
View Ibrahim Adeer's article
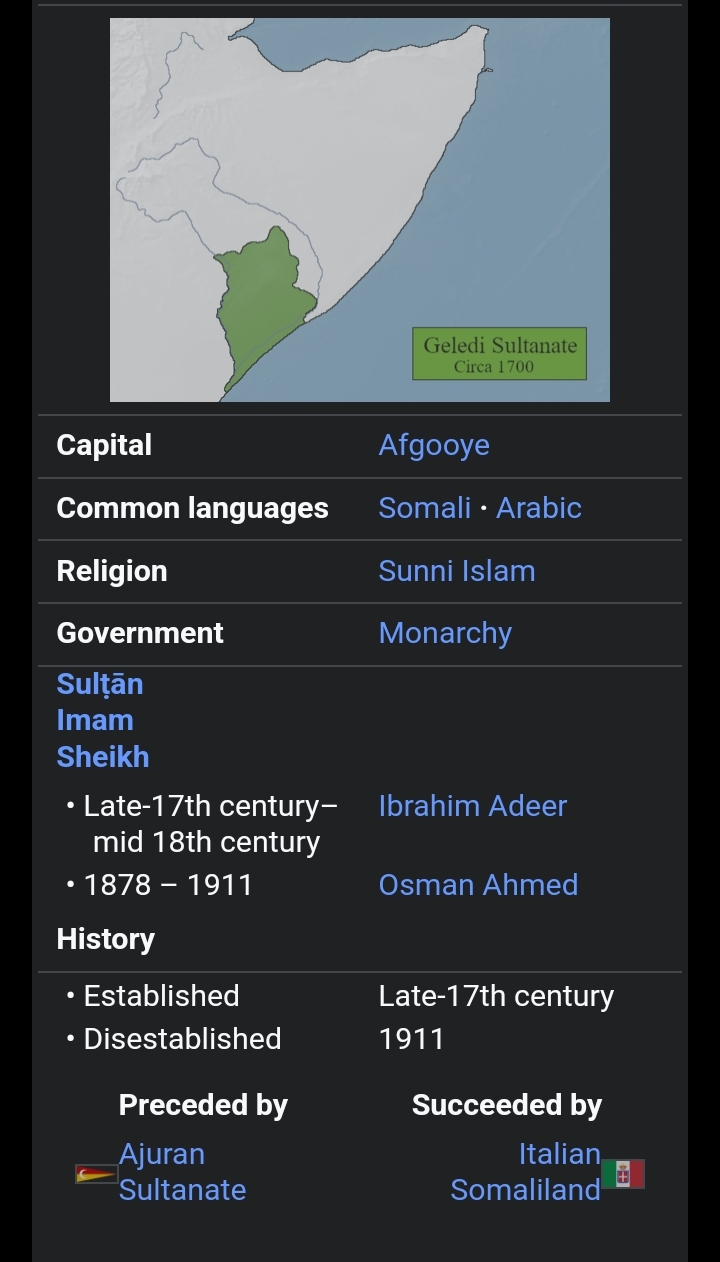pos(472,806)
